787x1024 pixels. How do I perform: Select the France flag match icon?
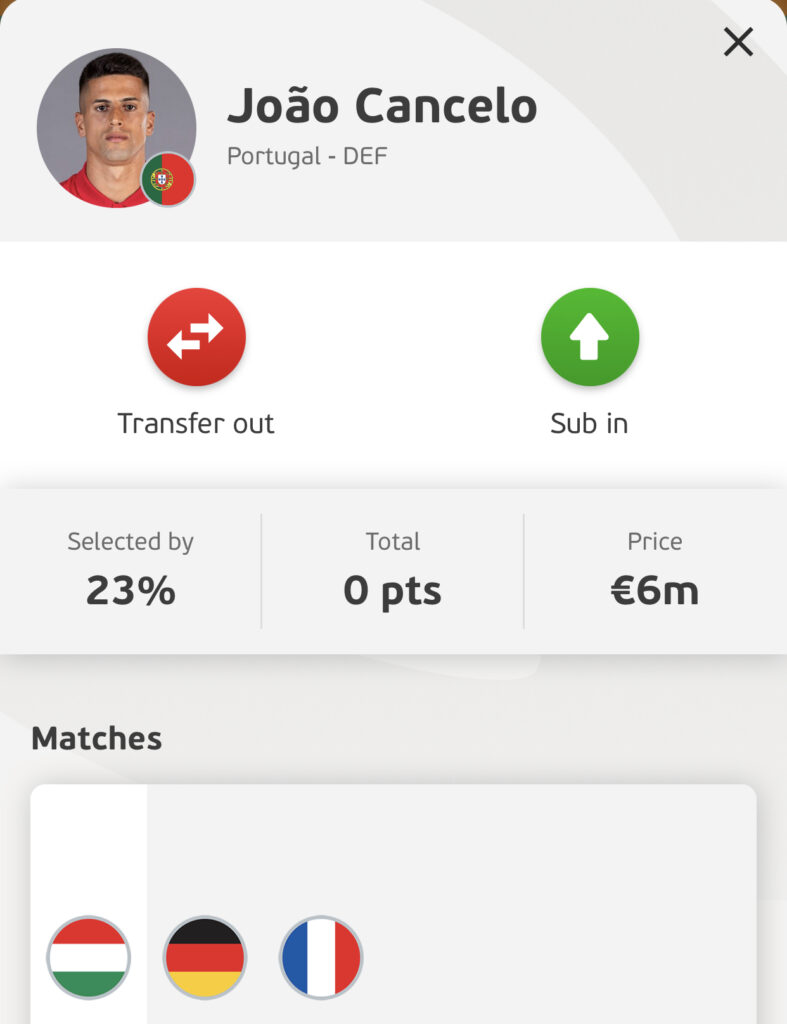[319, 957]
